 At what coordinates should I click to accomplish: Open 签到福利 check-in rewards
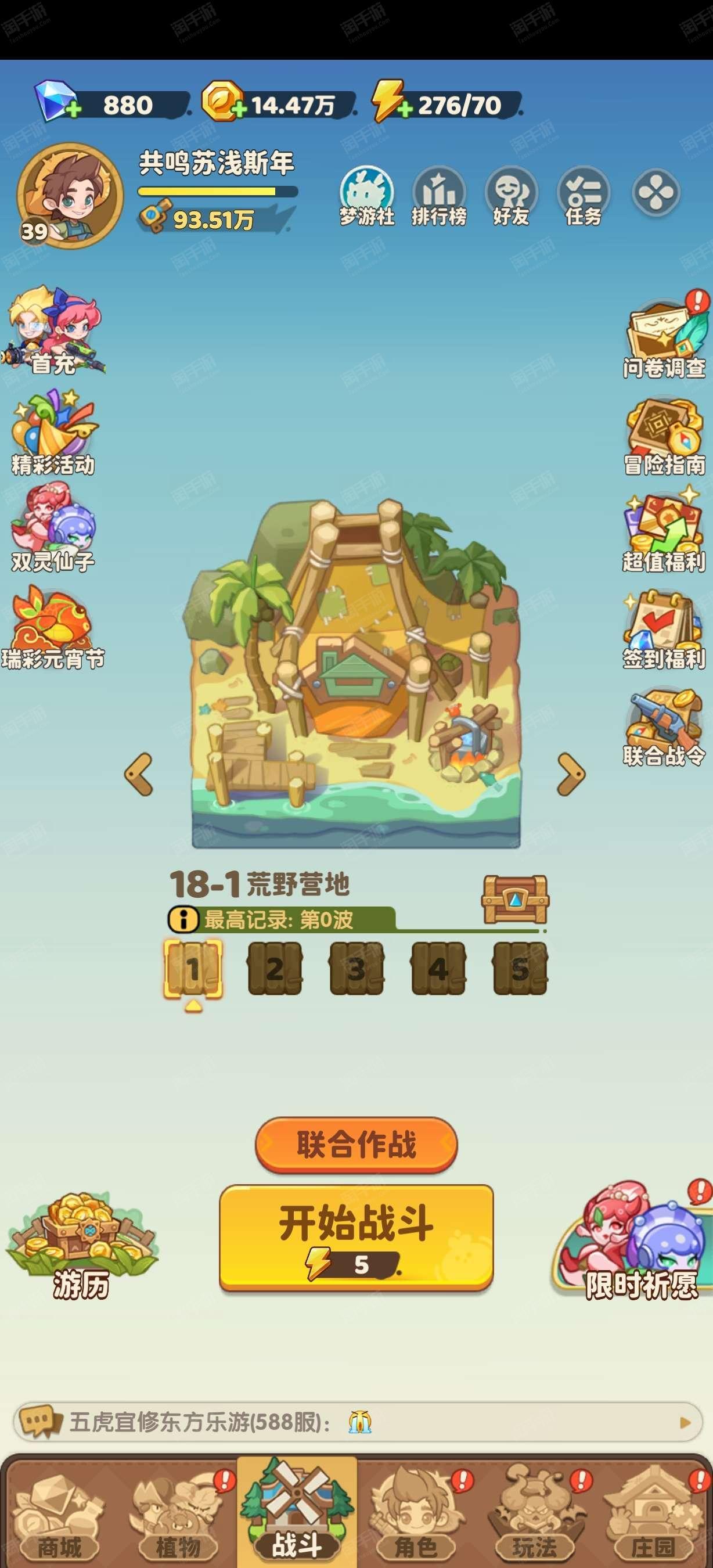click(663, 631)
